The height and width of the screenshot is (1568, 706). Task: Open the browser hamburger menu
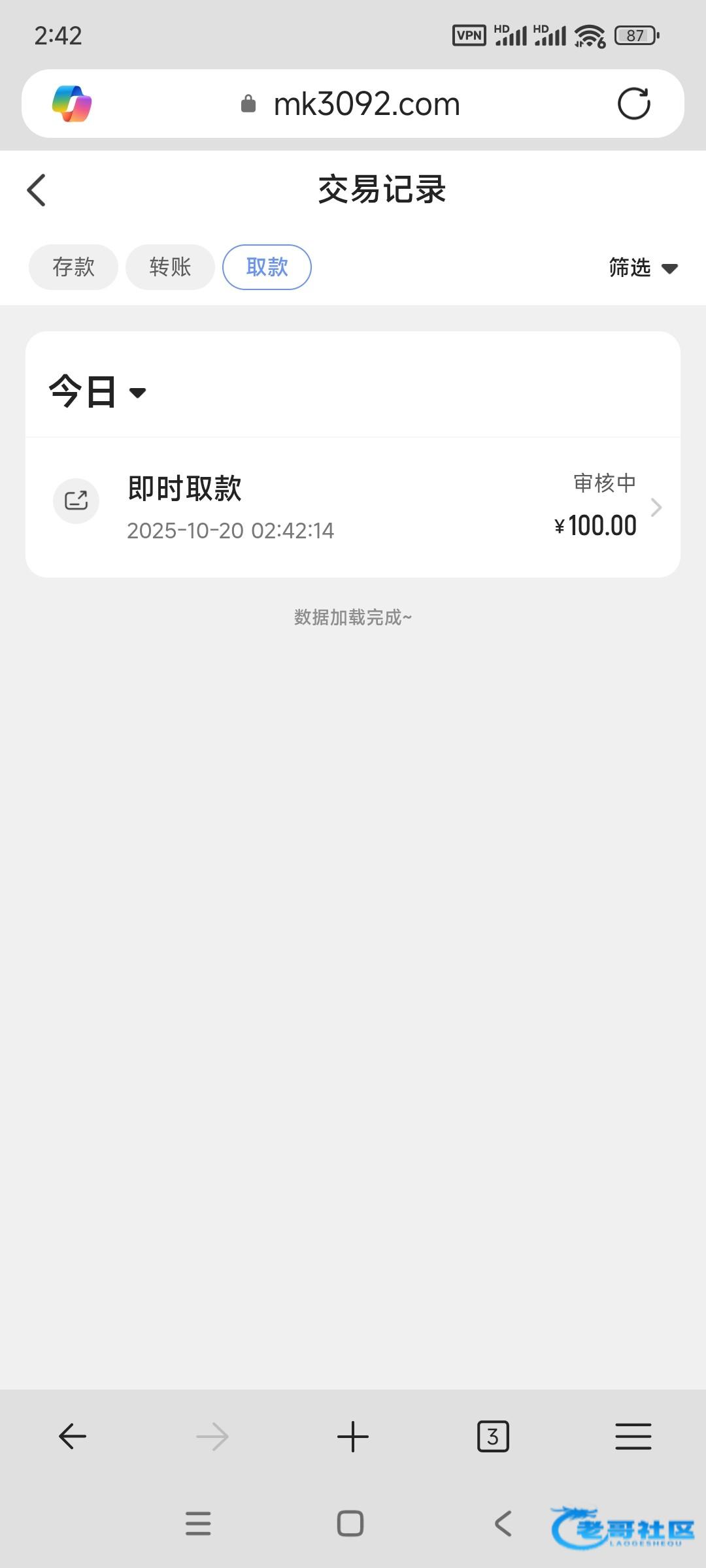pos(633,1436)
